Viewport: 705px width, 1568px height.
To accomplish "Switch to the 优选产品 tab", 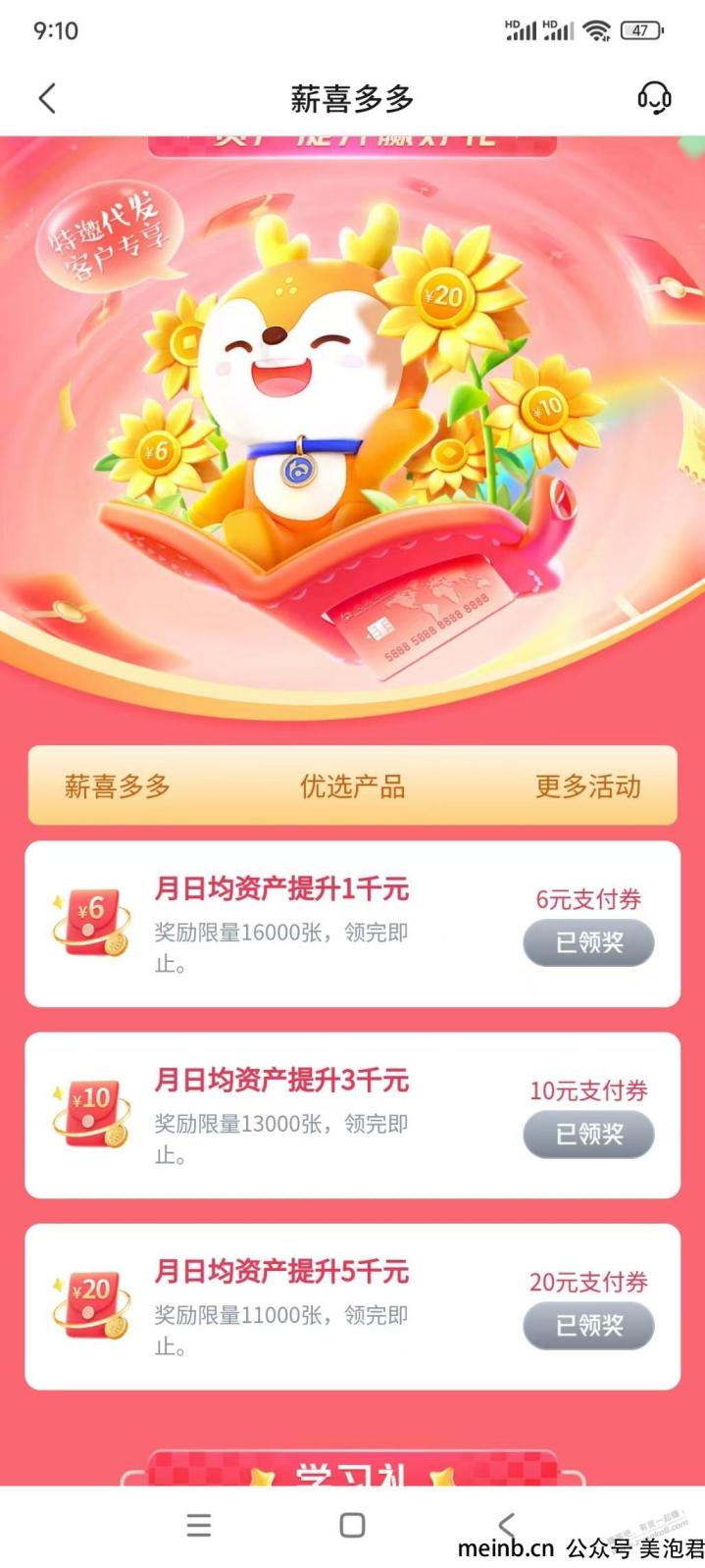I will click(352, 786).
